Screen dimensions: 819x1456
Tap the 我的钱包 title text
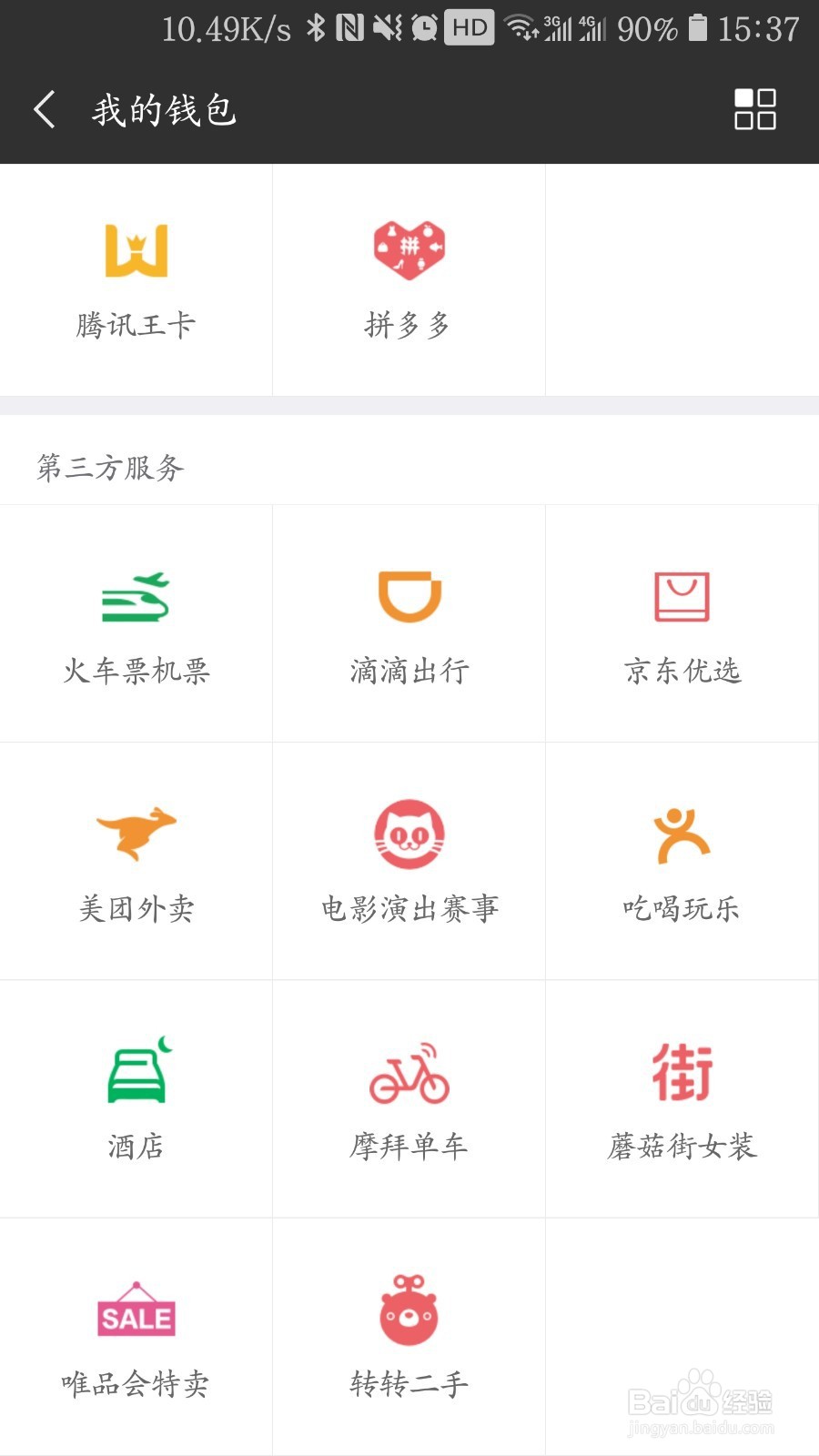click(162, 109)
